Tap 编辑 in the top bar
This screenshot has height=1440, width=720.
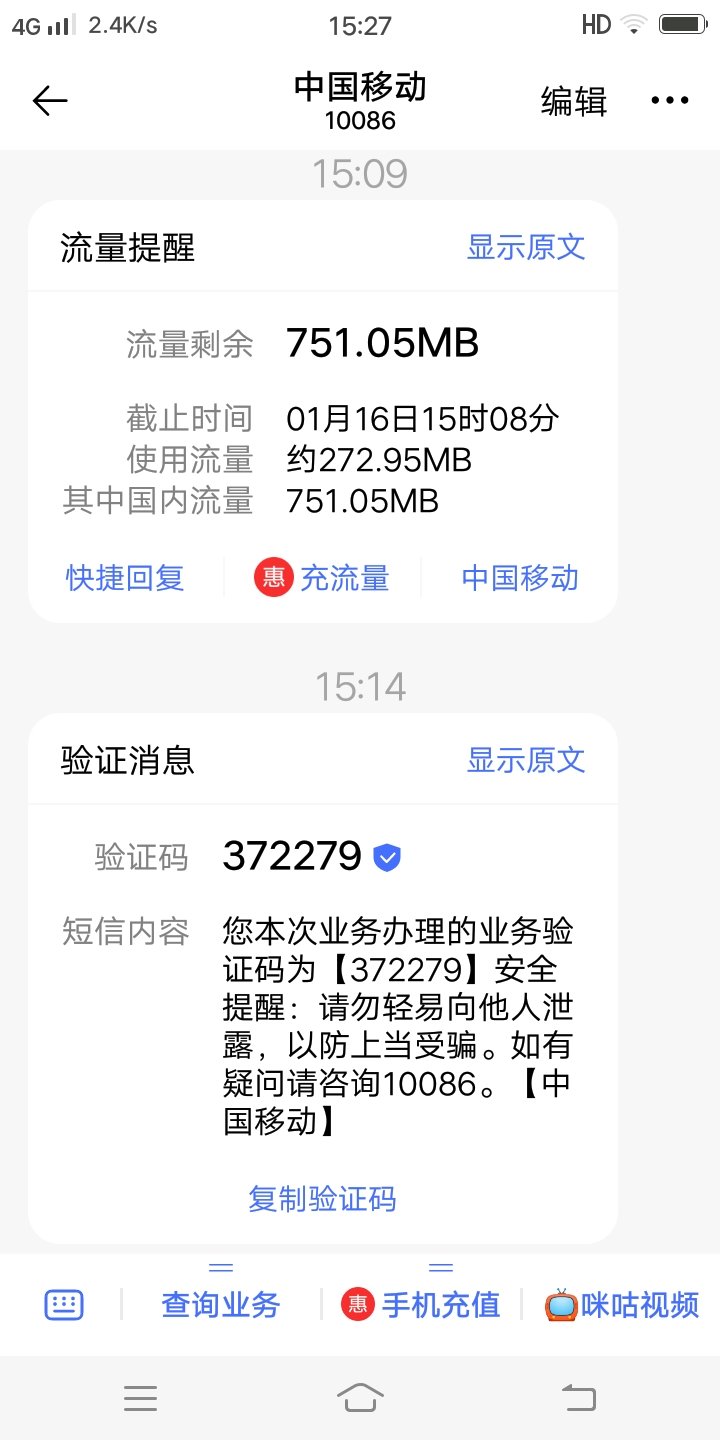coord(574,101)
